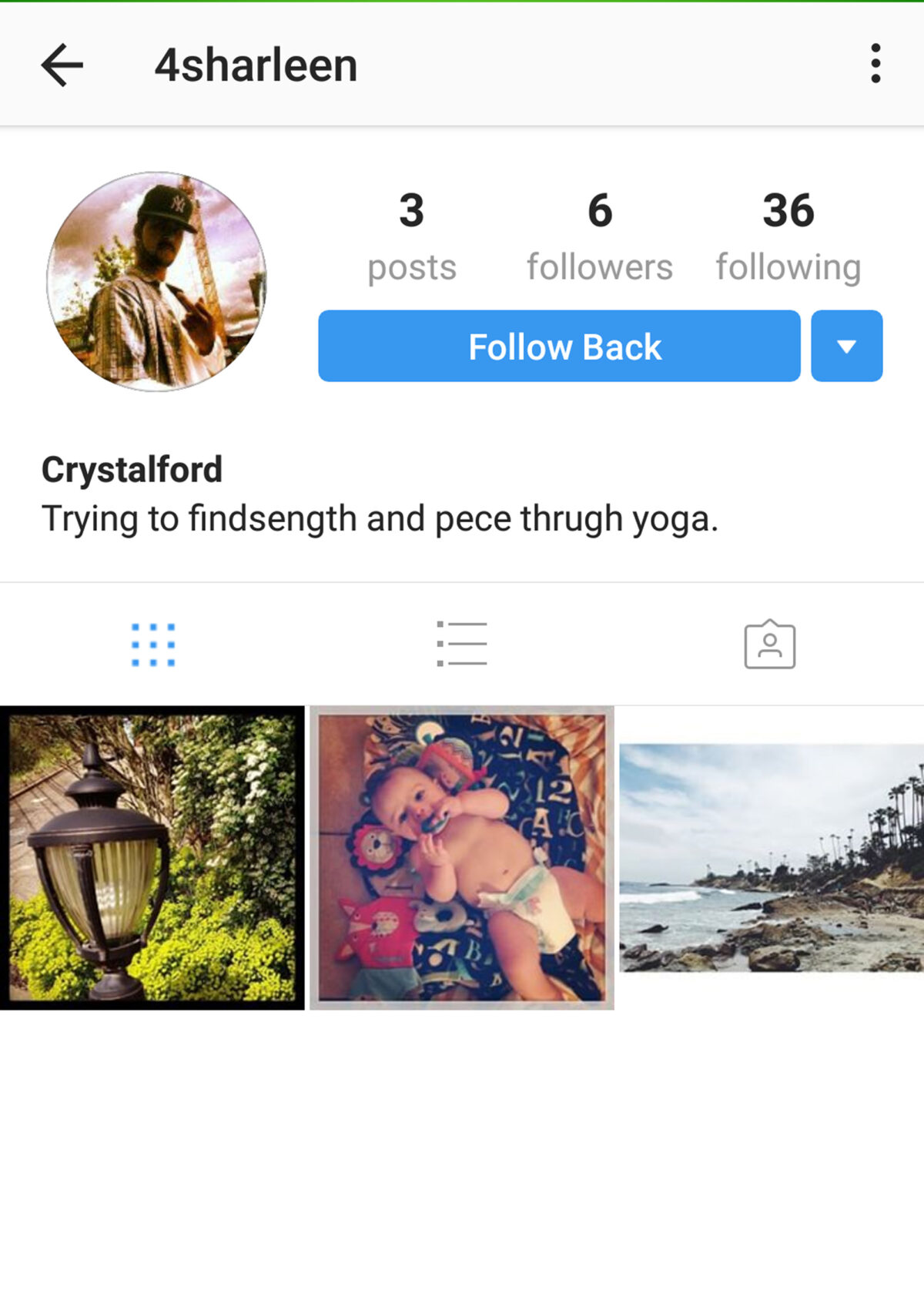Switch to grid view tab
Viewport: 924px width, 1303px height.
pos(153,645)
